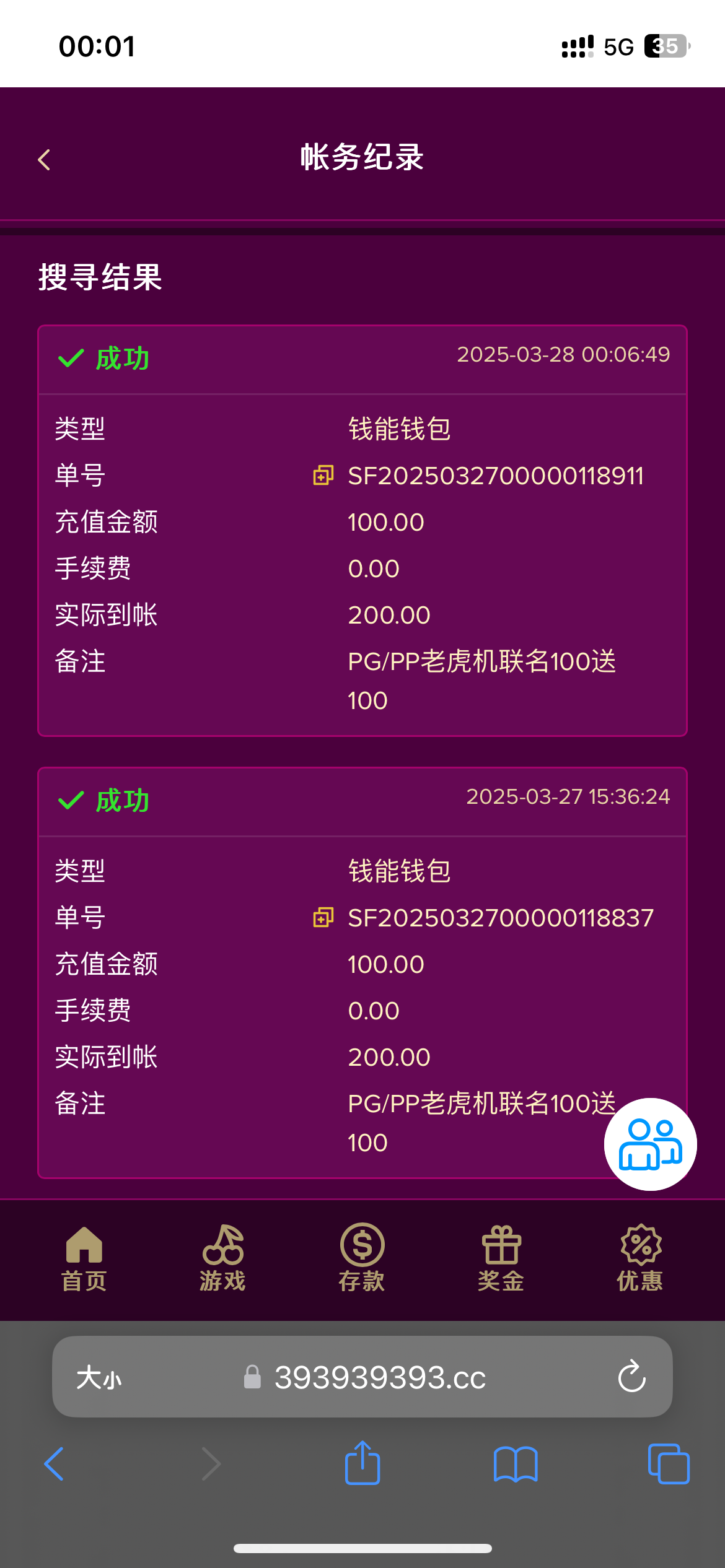This screenshot has width=725, height=1568.
Task: Tap the green success checkmark on second record
Action: pyautogui.click(x=69, y=799)
